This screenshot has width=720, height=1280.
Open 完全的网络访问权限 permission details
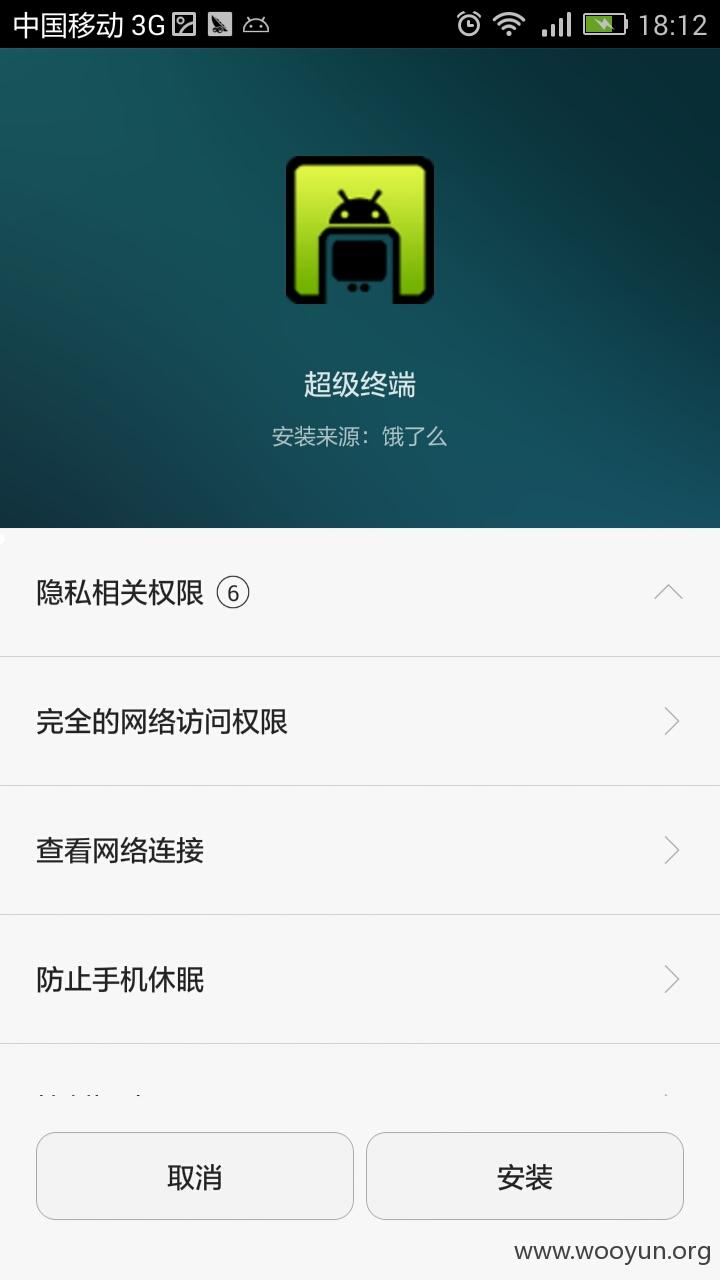(360, 721)
